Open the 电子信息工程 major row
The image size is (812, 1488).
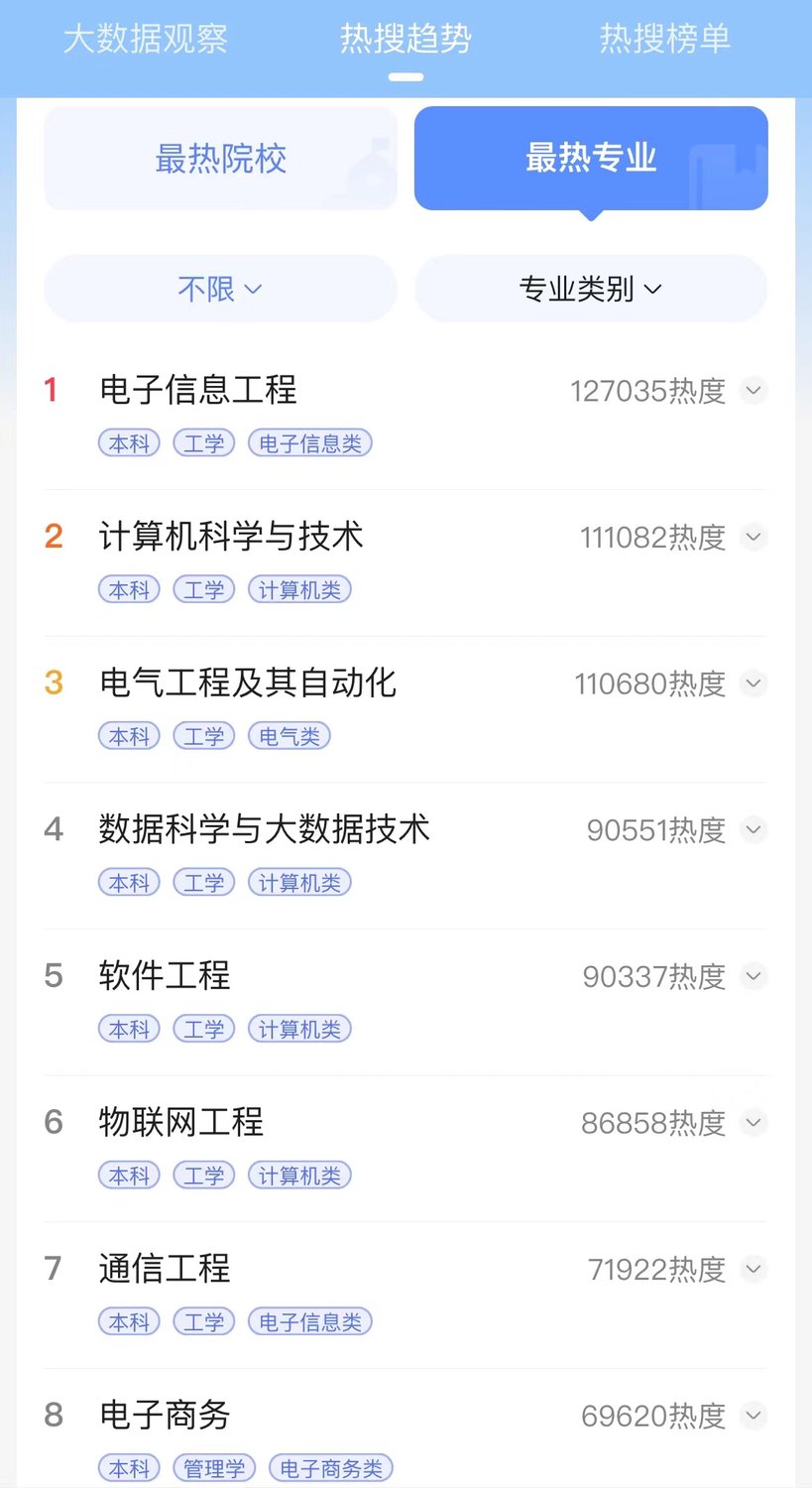pos(406,416)
